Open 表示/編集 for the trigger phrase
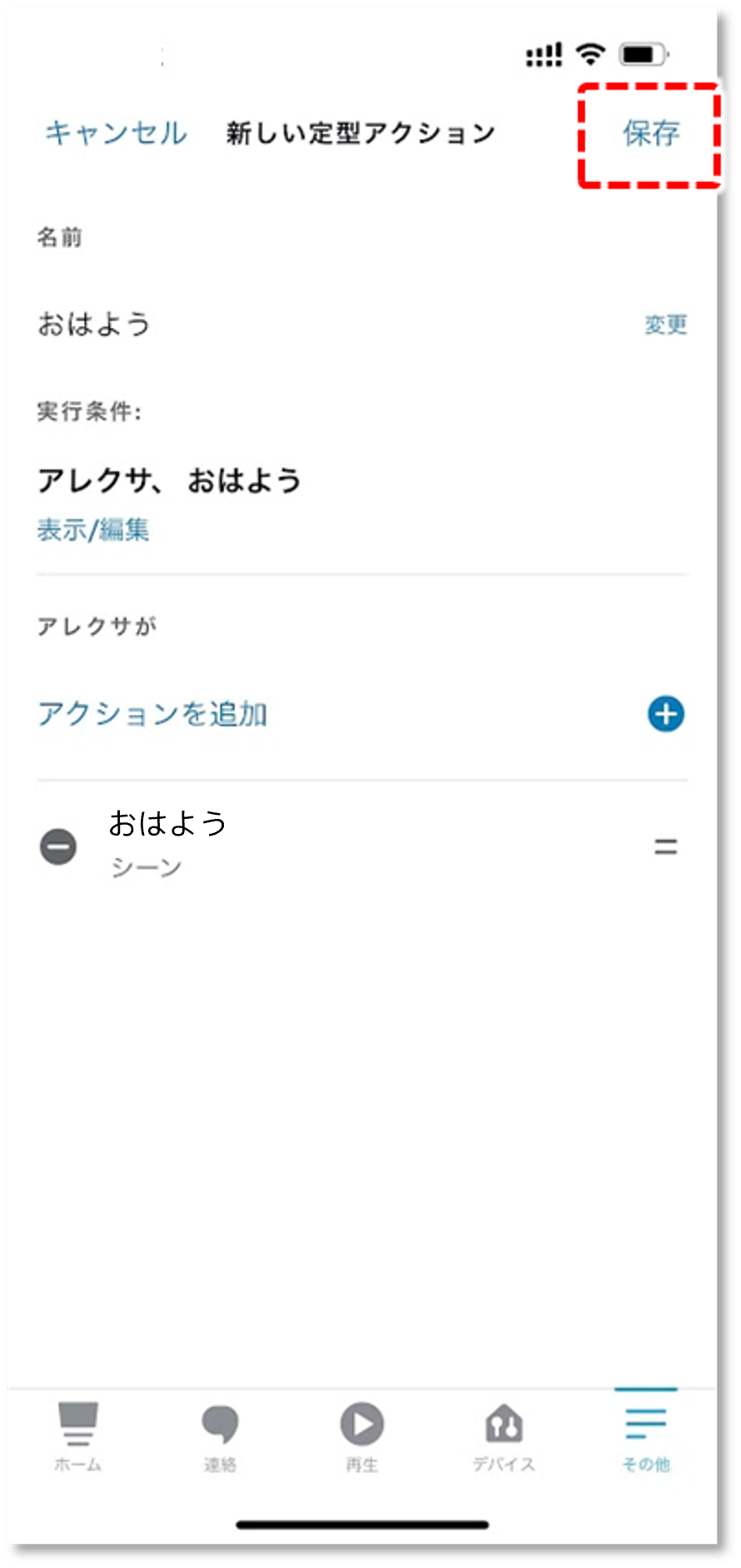Screen dimensions: 741x1568 [x=93, y=529]
